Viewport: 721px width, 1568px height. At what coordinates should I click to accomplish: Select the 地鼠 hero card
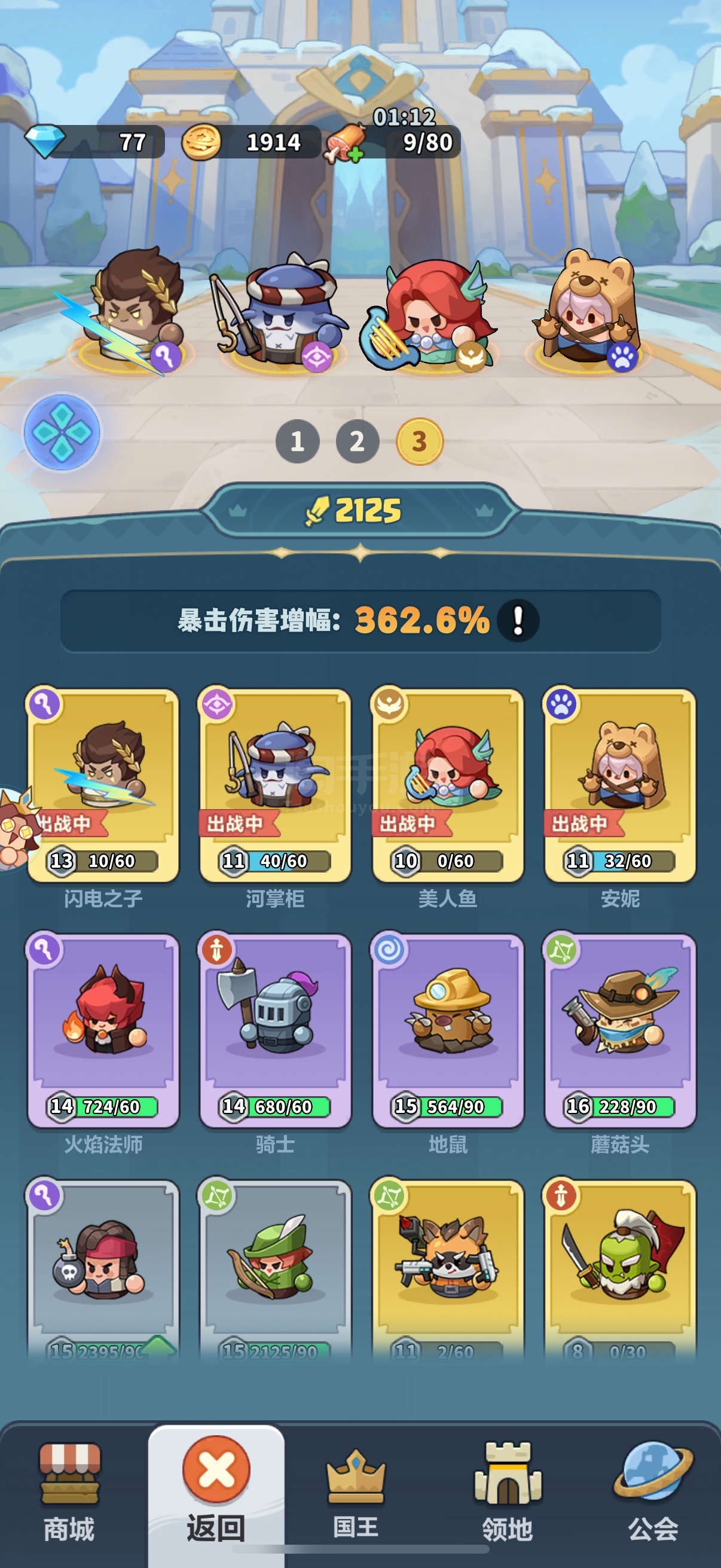pos(448,1030)
